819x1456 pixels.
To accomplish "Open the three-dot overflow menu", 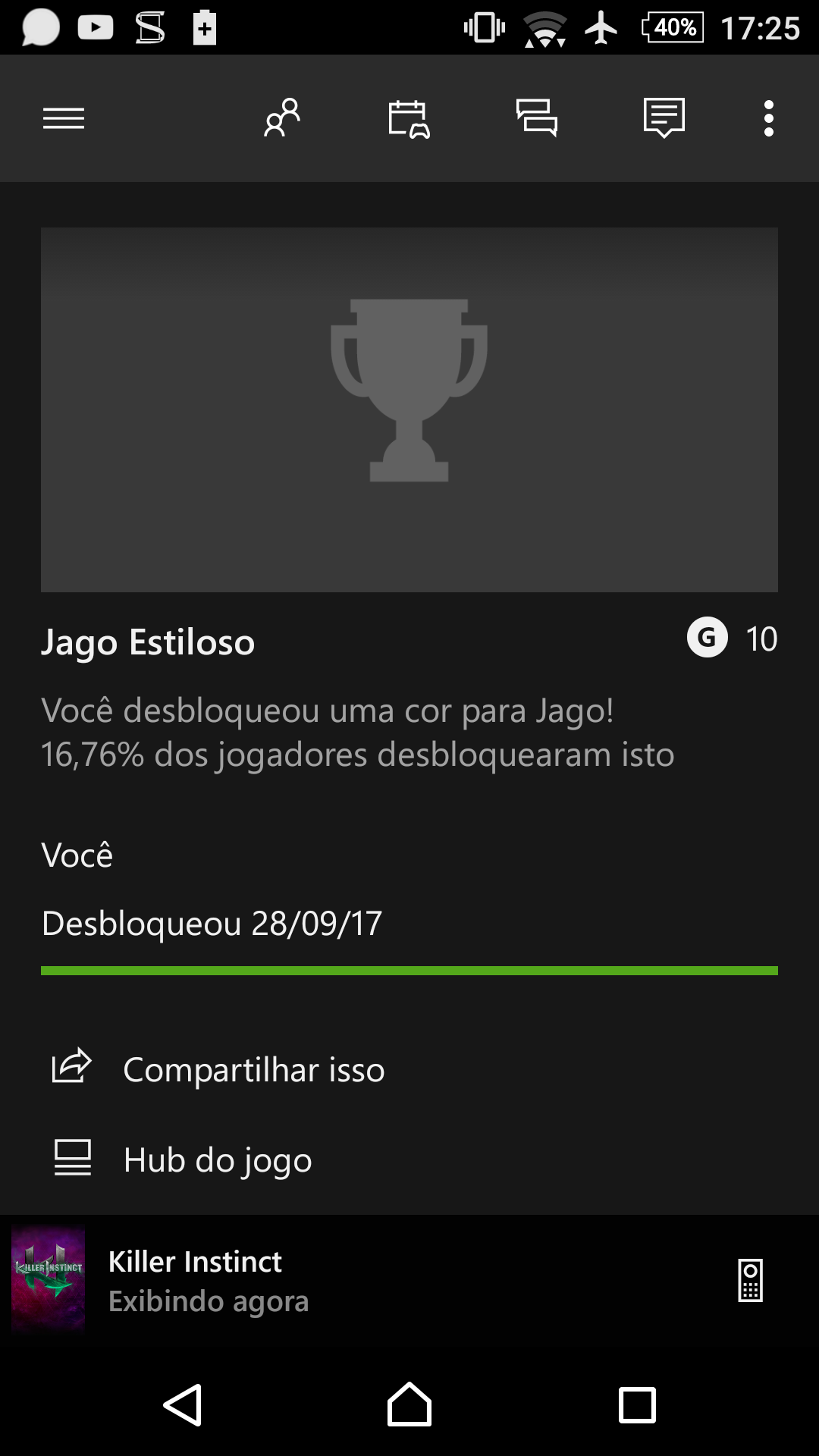I will coord(769,118).
